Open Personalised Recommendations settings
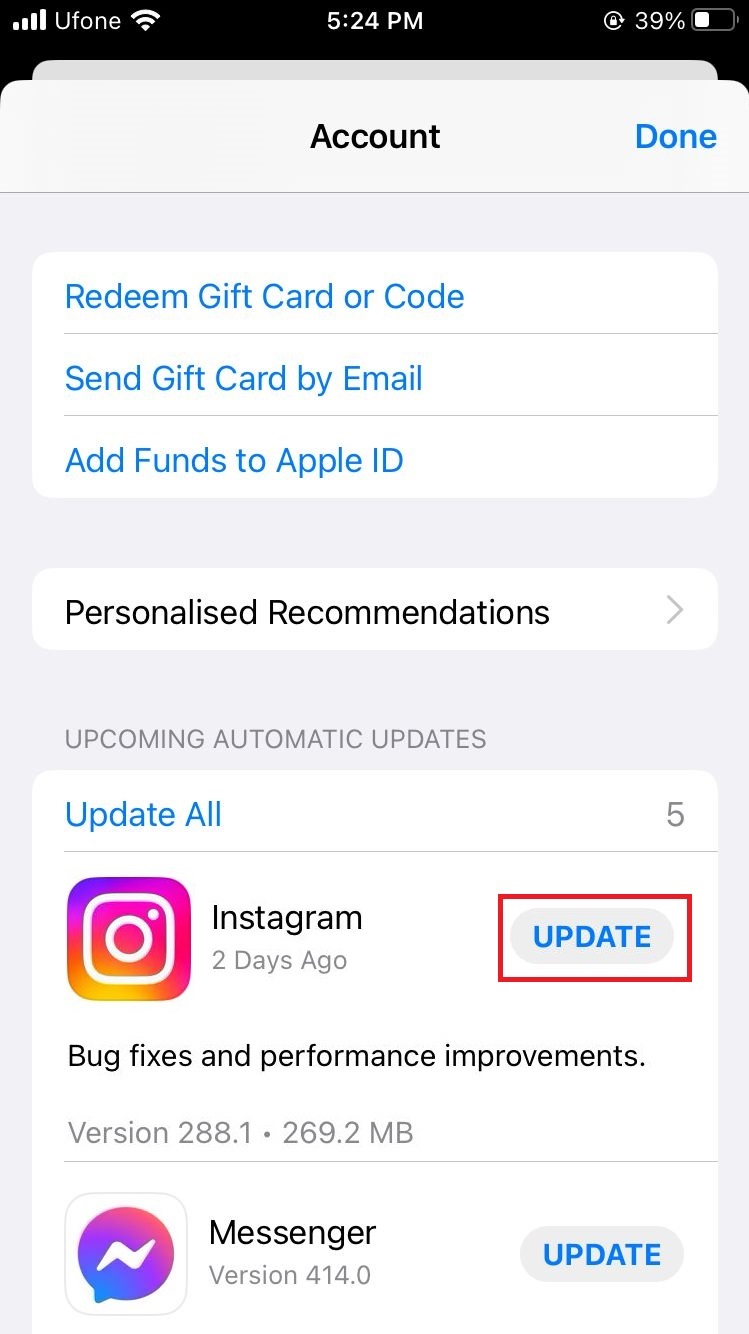This screenshot has height=1334, width=749. (x=375, y=610)
